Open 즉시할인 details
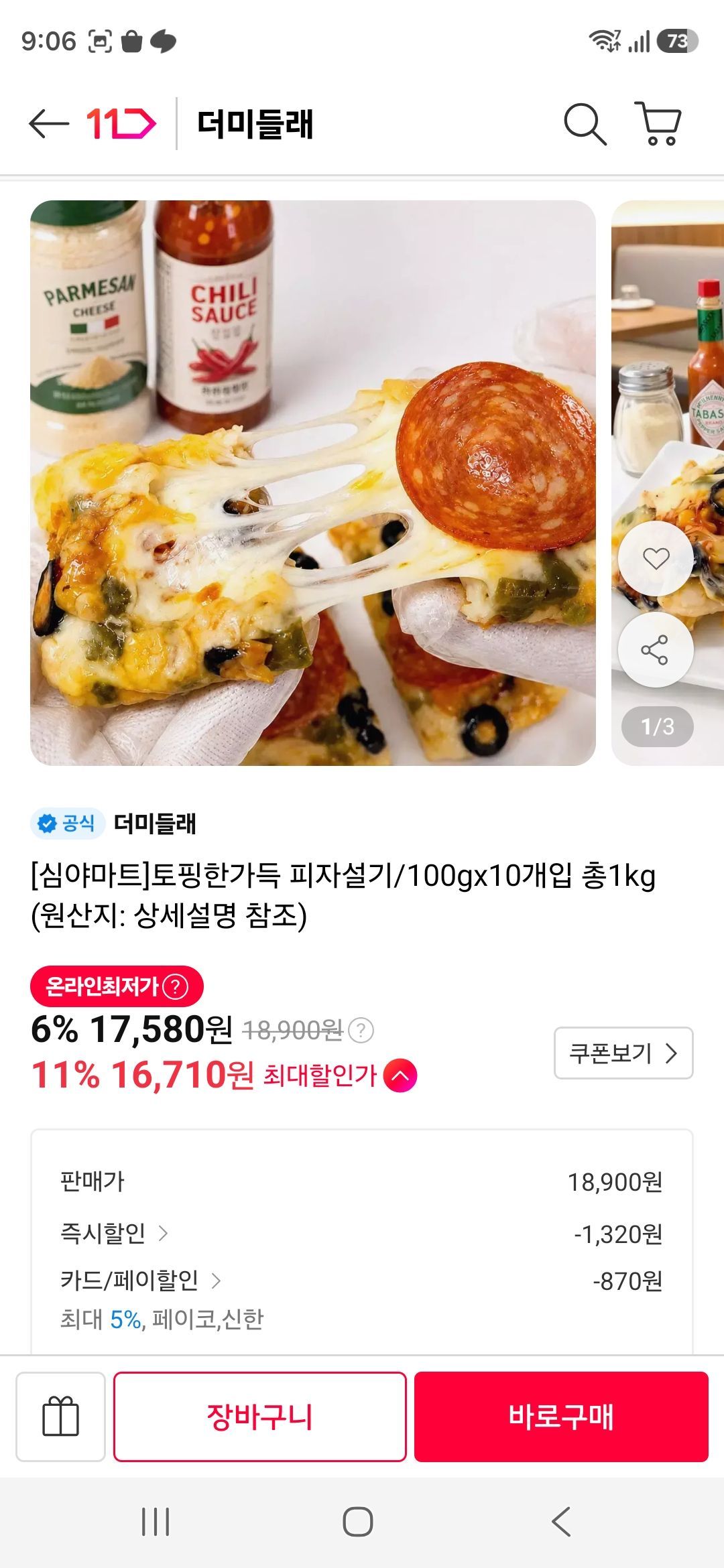Screen dimensions: 724x1568 coord(114,1233)
